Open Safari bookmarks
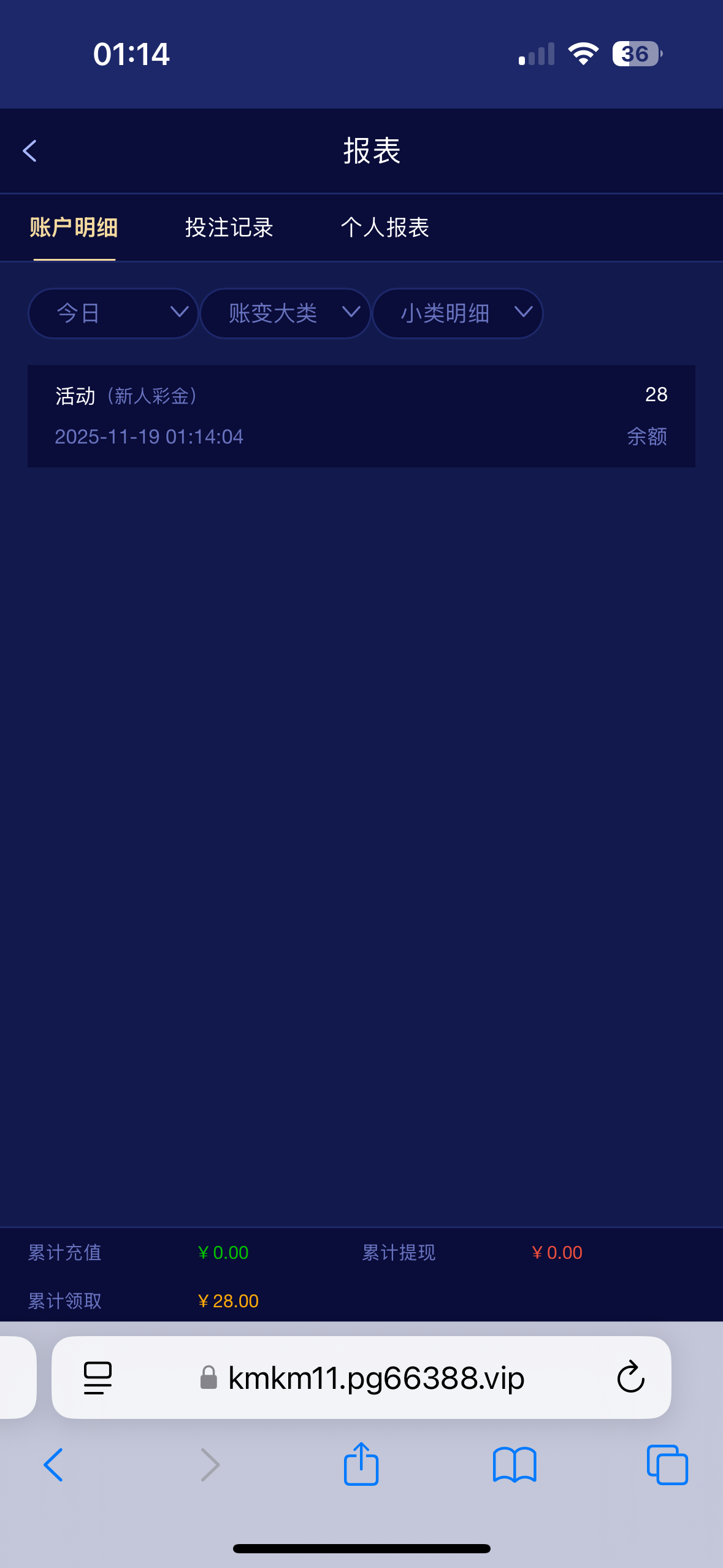Image resolution: width=723 pixels, height=1568 pixels. click(x=515, y=1464)
